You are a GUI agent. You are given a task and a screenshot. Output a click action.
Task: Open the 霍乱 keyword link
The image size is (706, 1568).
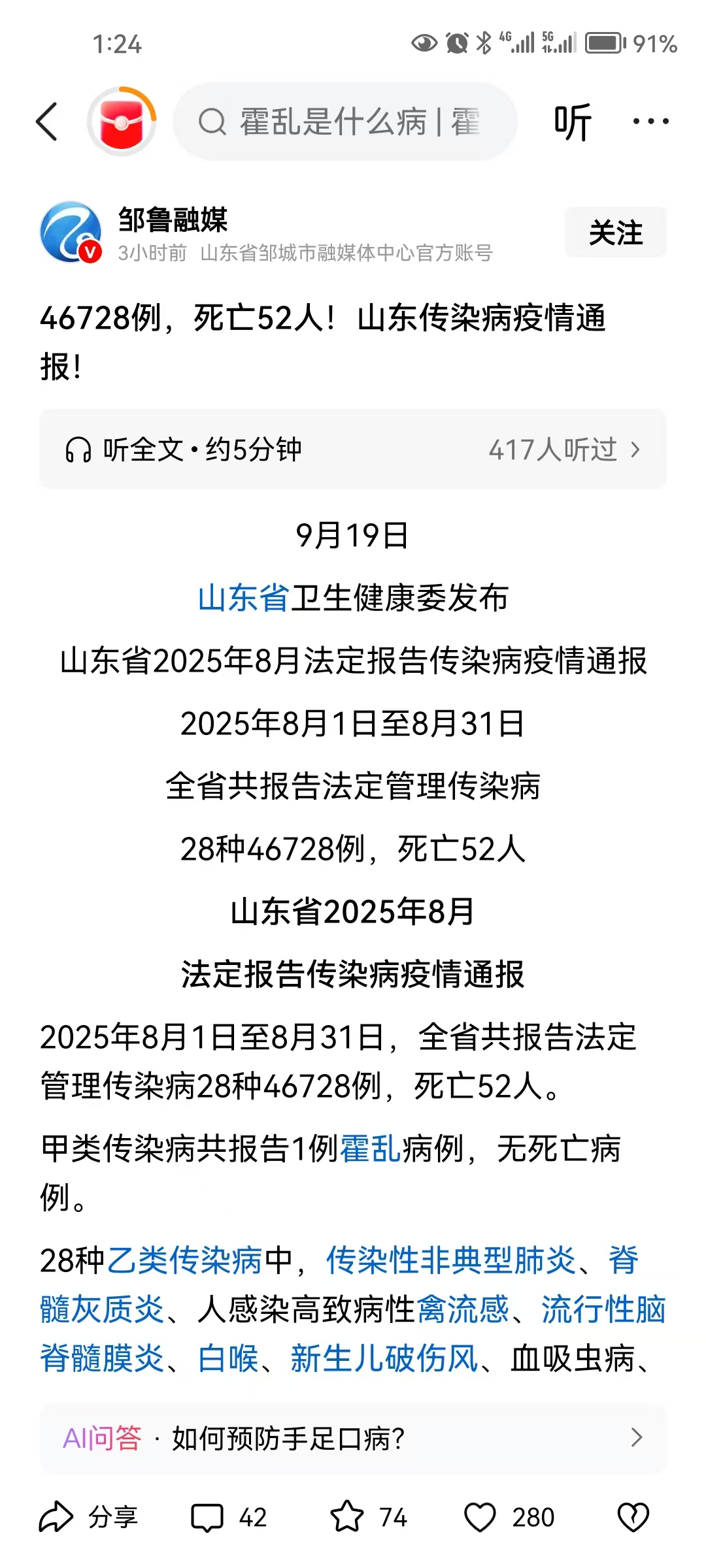(371, 1148)
